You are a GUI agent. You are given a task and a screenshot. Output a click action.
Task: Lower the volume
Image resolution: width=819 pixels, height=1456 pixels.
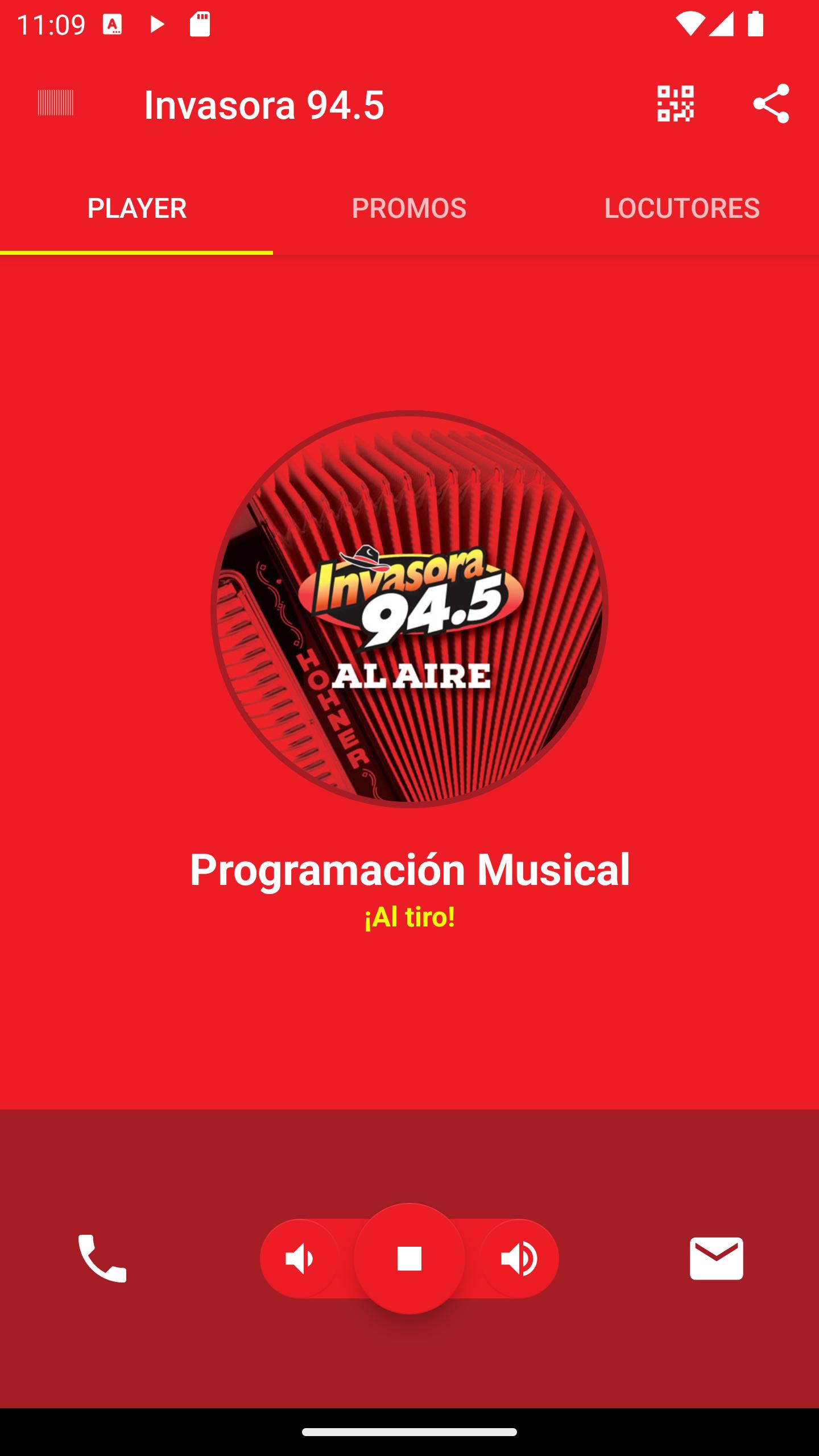click(300, 1259)
